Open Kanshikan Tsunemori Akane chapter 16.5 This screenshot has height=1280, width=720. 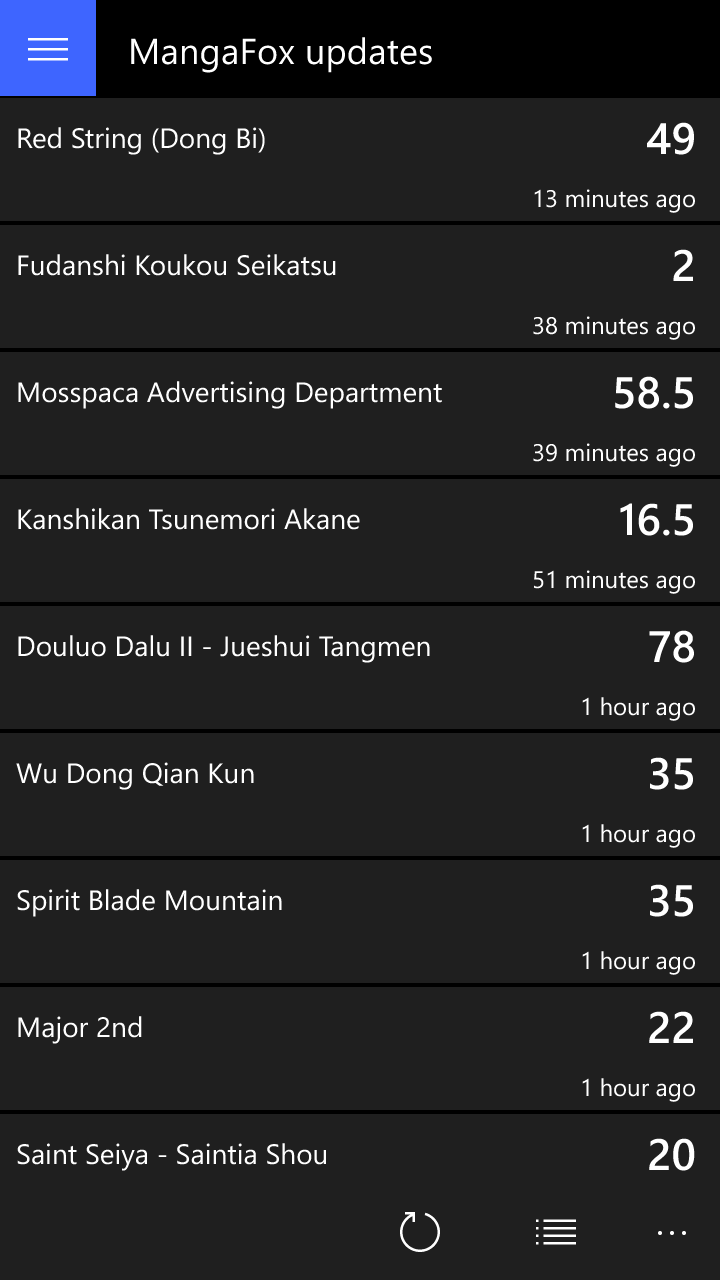pyautogui.click(x=360, y=541)
